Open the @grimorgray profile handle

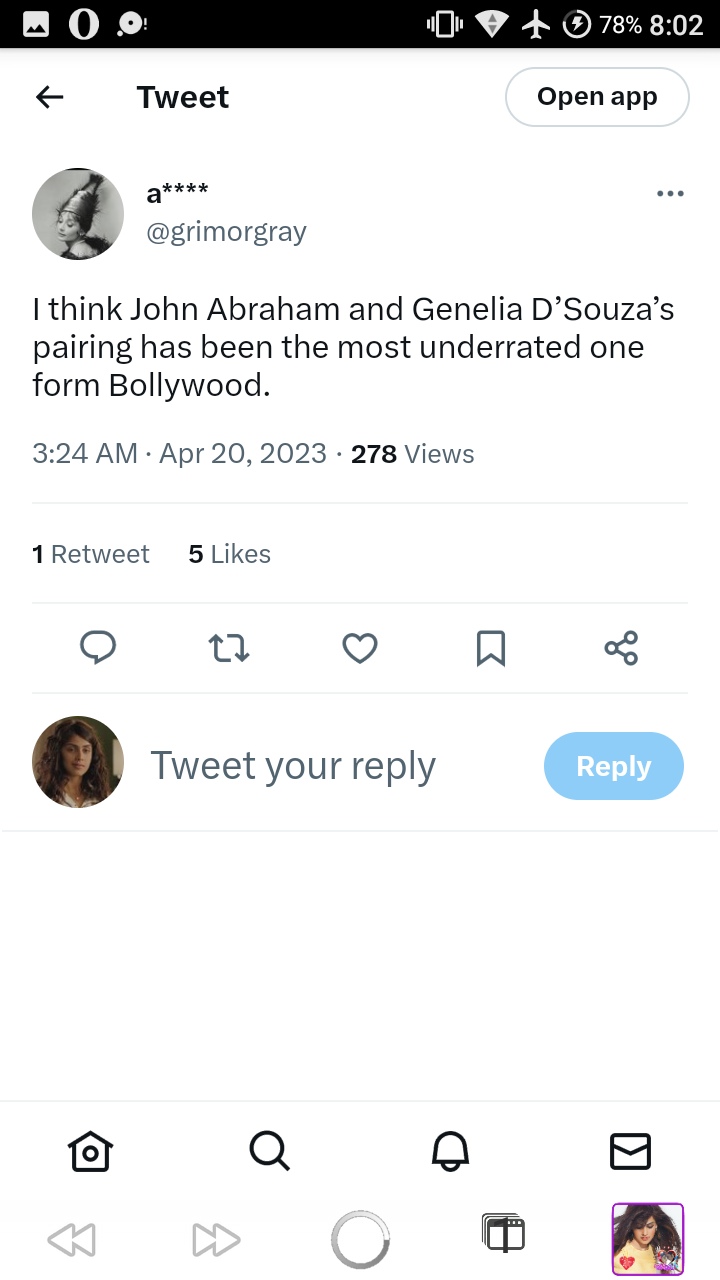226,232
